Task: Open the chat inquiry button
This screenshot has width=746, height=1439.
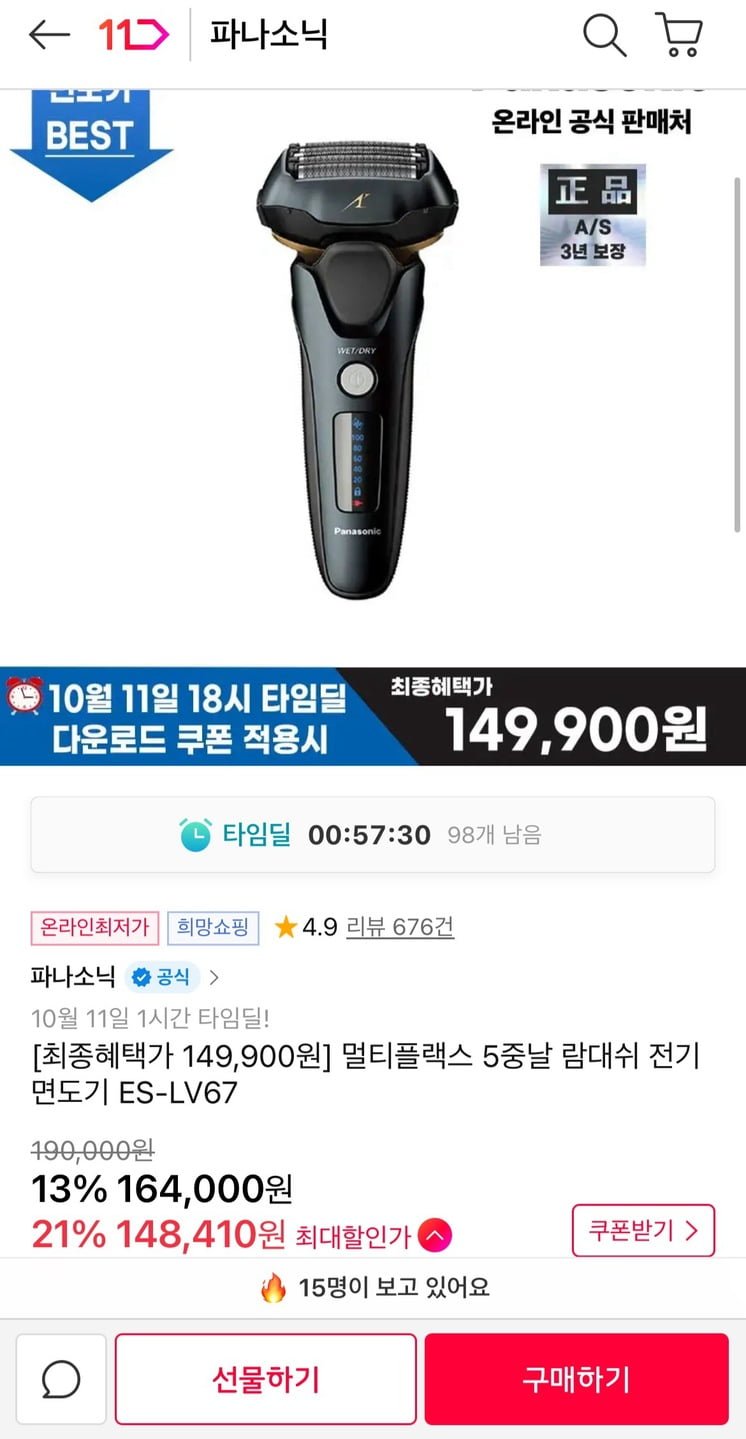Action: click(x=61, y=1380)
